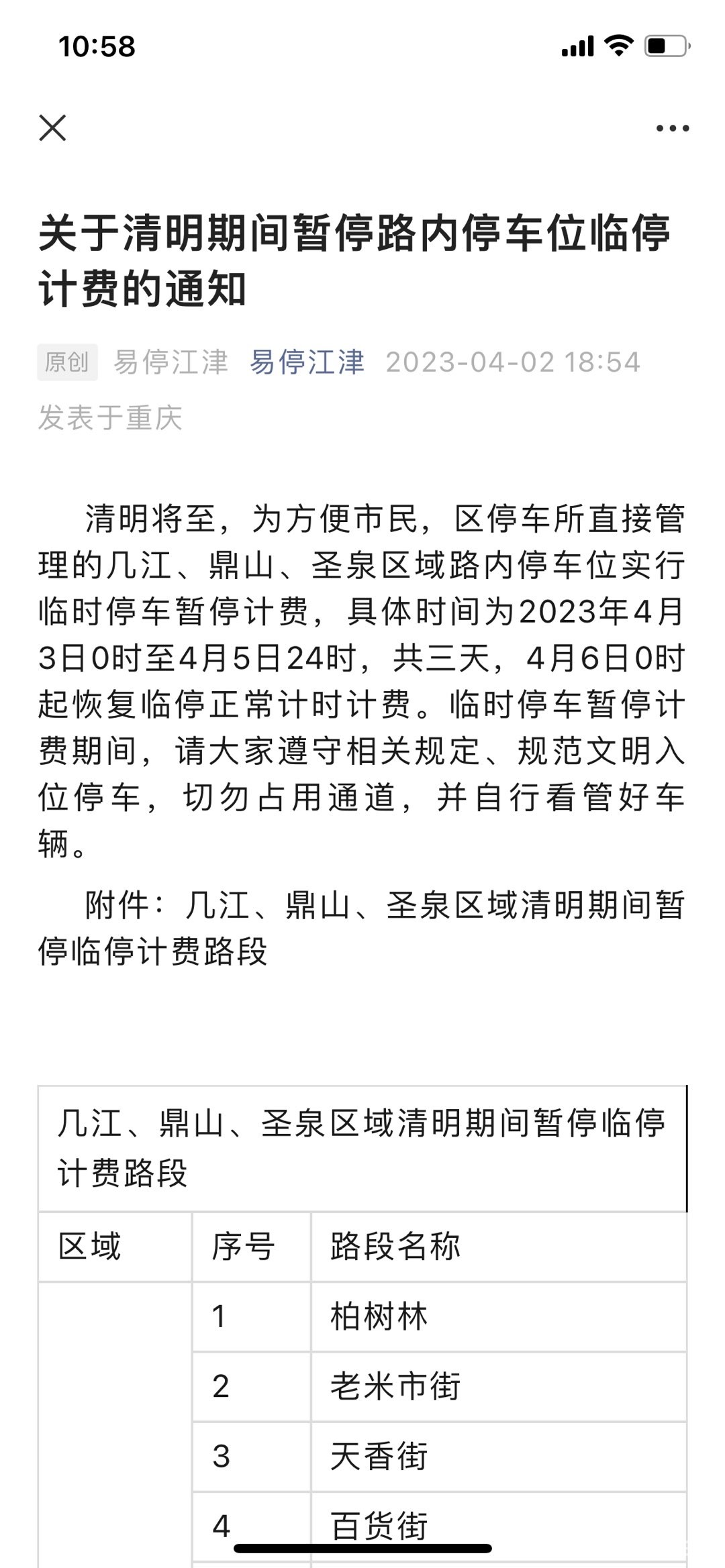
Task: Open the three-dot more options menu
Action: click(x=672, y=128)
